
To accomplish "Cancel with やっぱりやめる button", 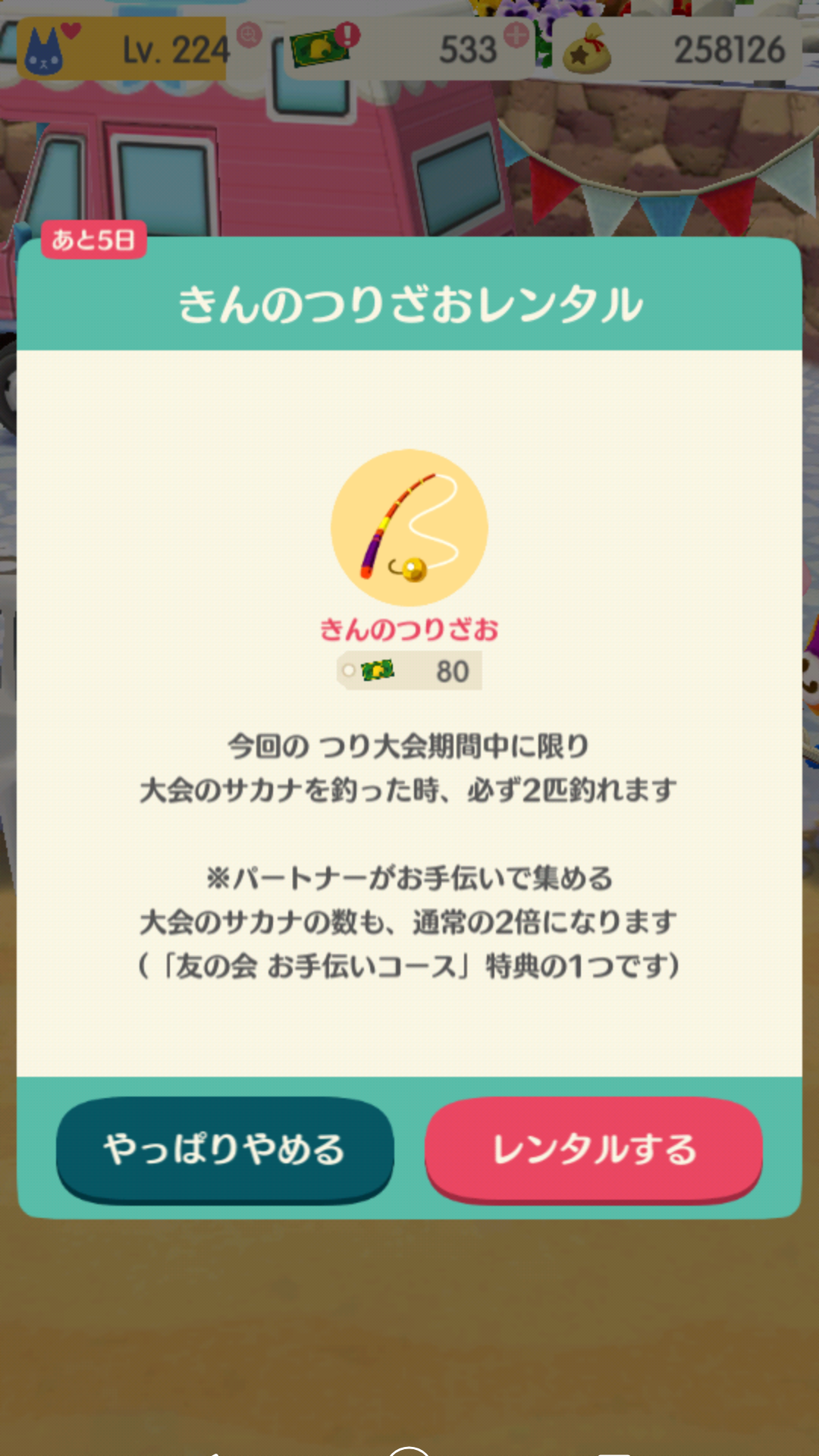I will (224, 1148).
